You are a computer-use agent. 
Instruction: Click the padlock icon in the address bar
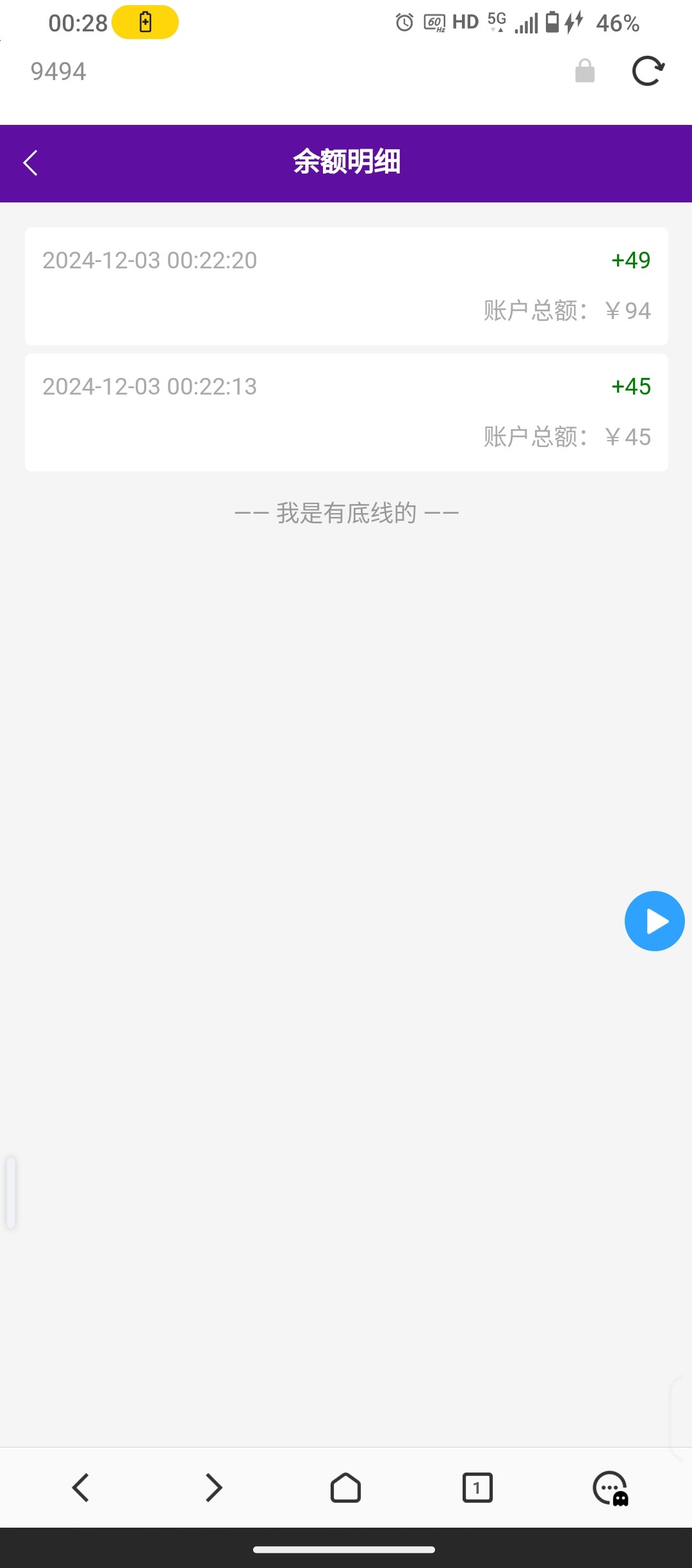point(584,72)
